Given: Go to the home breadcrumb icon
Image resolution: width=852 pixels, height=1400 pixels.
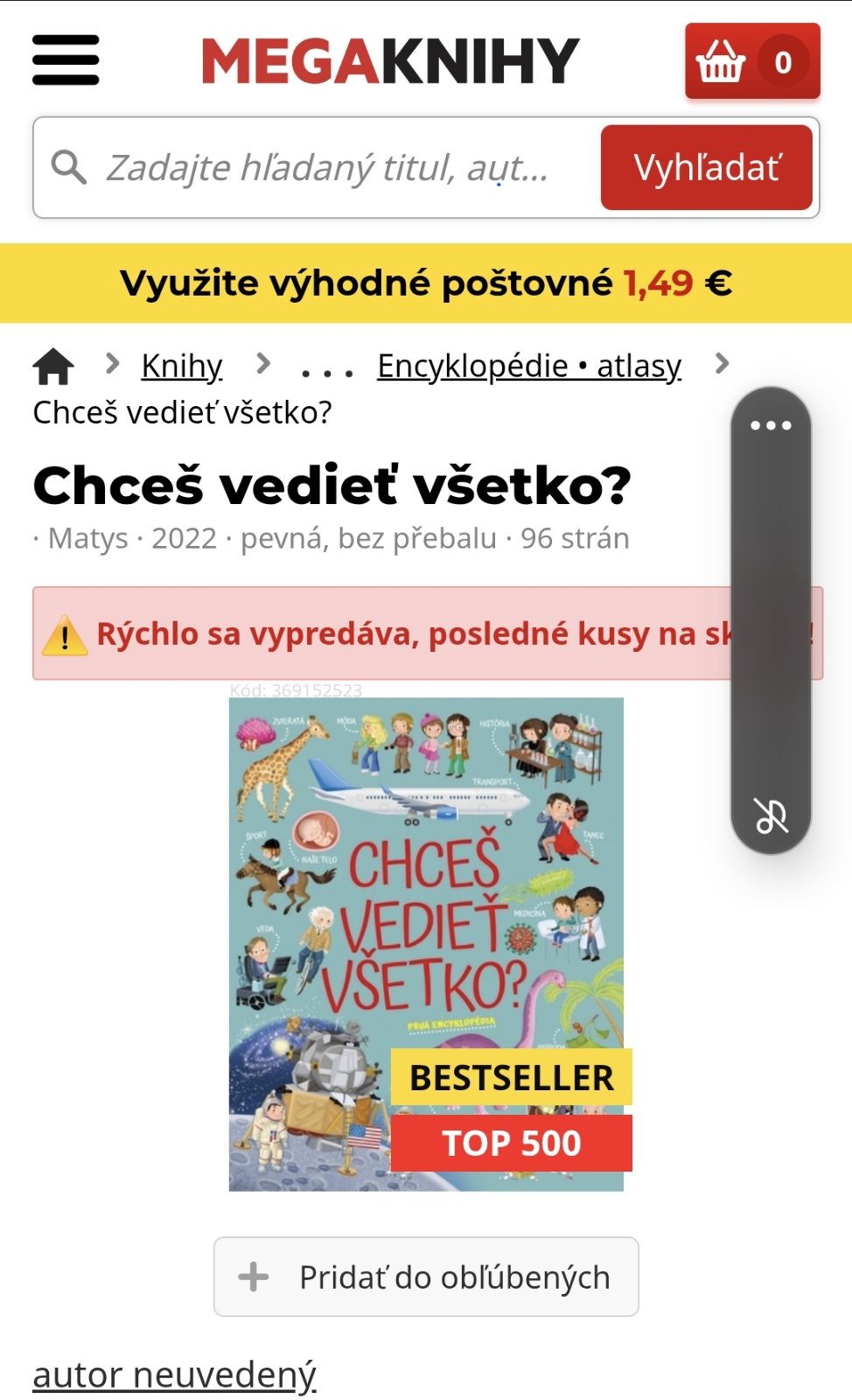Looking at the screenshot, I should coord(53,366).
